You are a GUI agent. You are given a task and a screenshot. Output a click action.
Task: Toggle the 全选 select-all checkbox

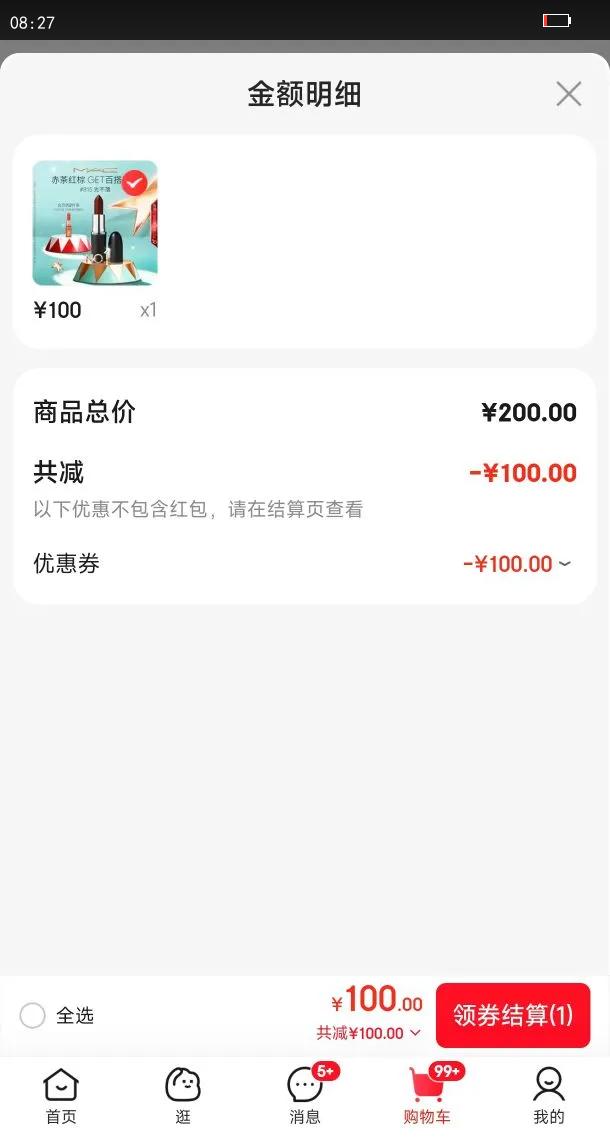tap(33, 1016)
